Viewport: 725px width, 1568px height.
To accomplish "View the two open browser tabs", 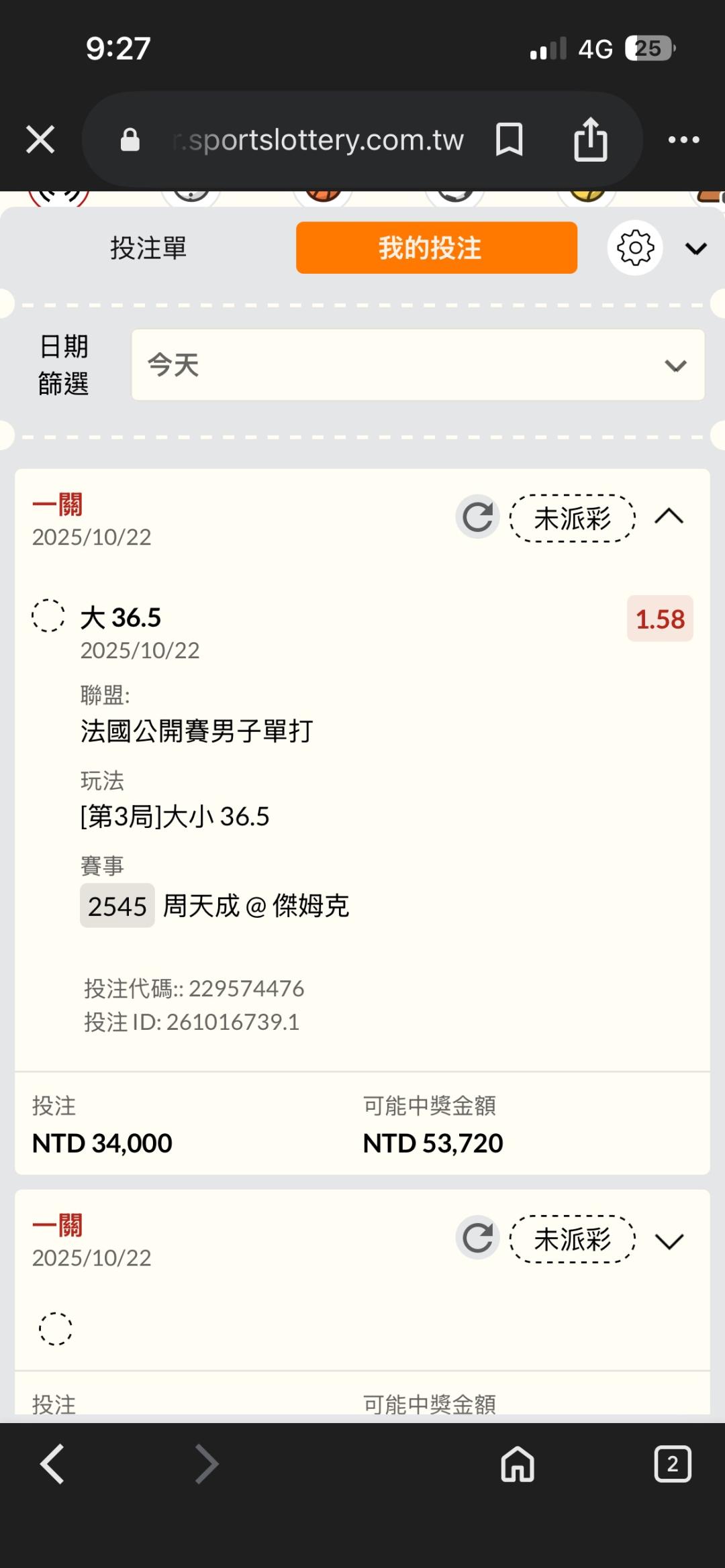I will click(672, 1463).
